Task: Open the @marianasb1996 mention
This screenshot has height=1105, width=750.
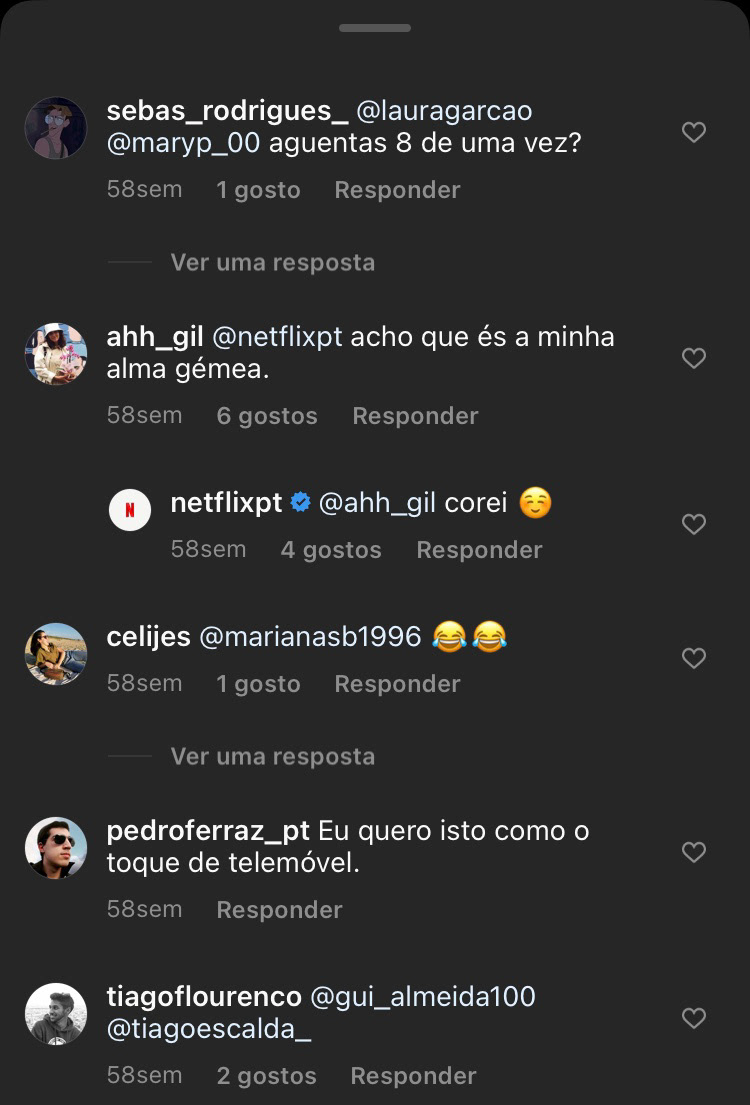Action: (x=310, y=637)
